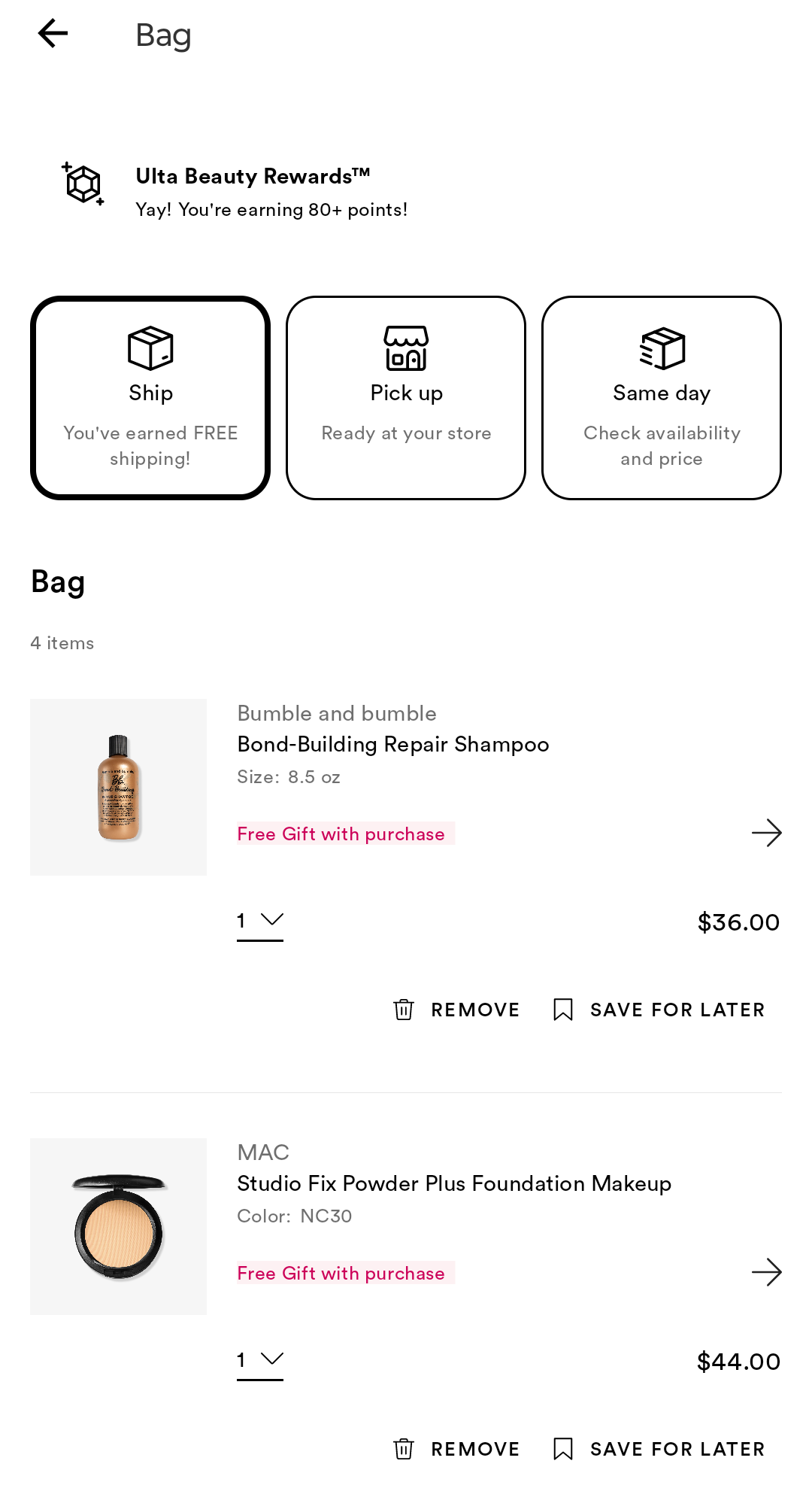This screenshot has height=1485, width=812.
Task: Open Studio Fix Powder Plus Foundation title
Action: click(x=453, y=1183)
